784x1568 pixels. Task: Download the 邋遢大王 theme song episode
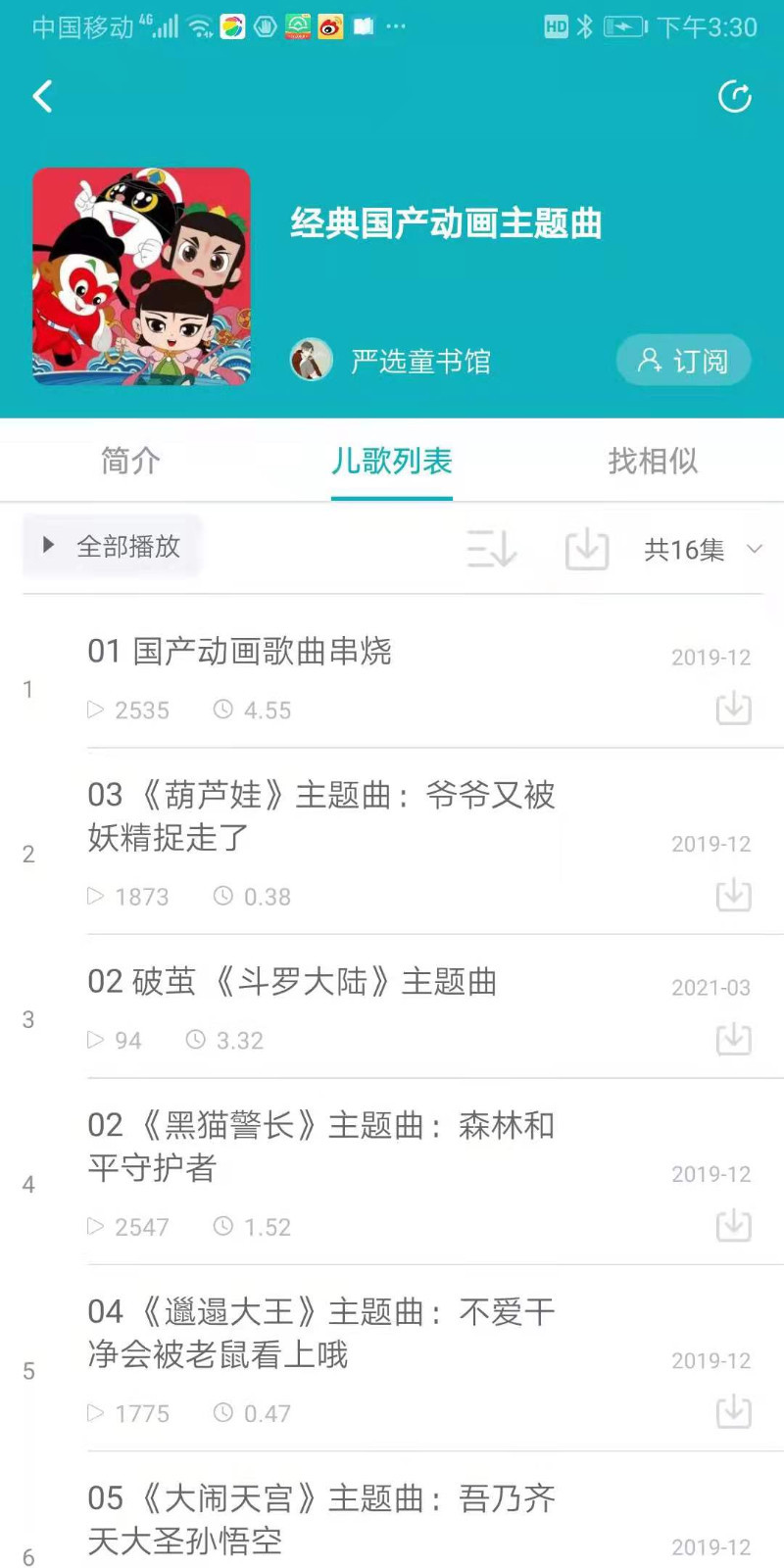tap(734, 1412)
